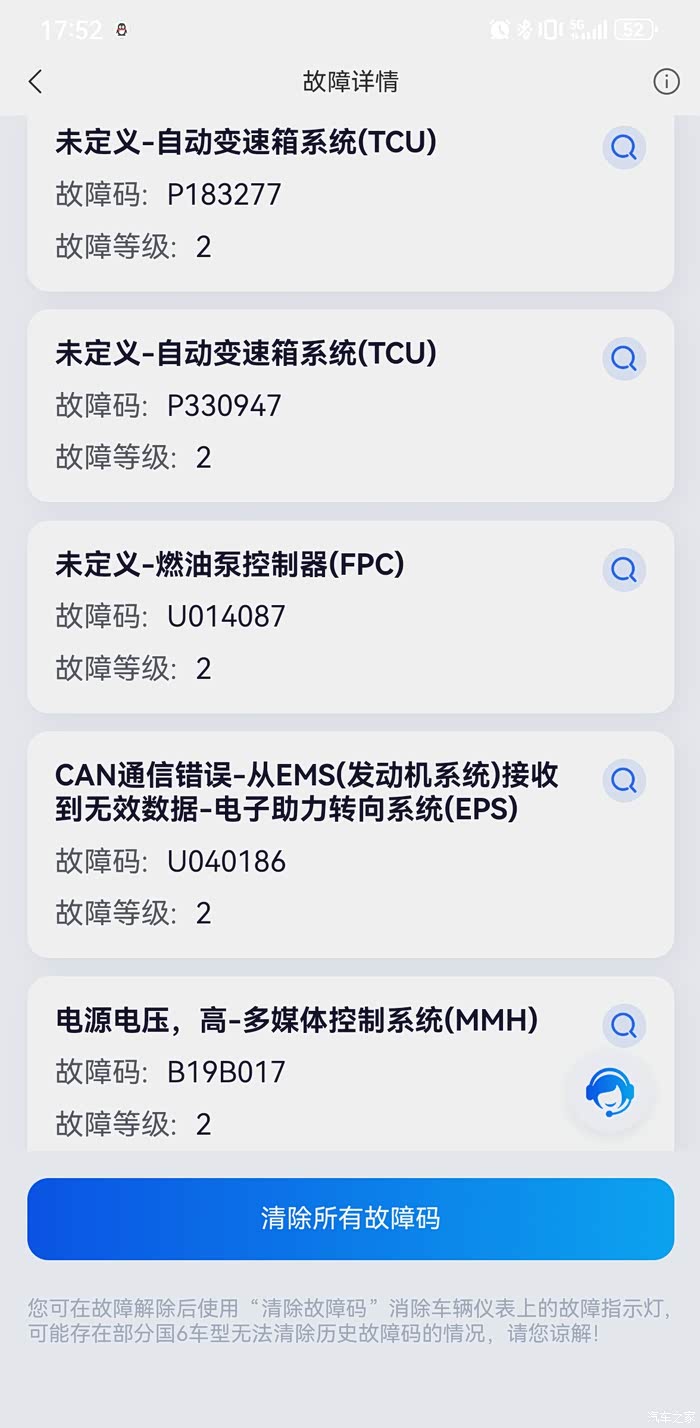Look up CAN通信错误 fault U040186
This screenshot has width=700, height=1428.
(x=624, y=780)
